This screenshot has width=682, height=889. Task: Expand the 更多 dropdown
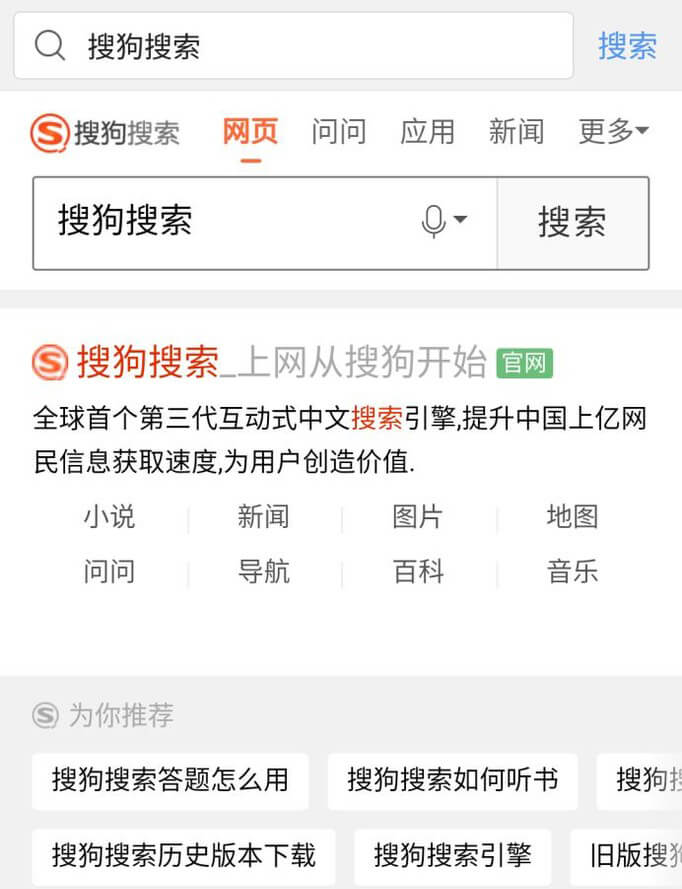pos(613,131)
